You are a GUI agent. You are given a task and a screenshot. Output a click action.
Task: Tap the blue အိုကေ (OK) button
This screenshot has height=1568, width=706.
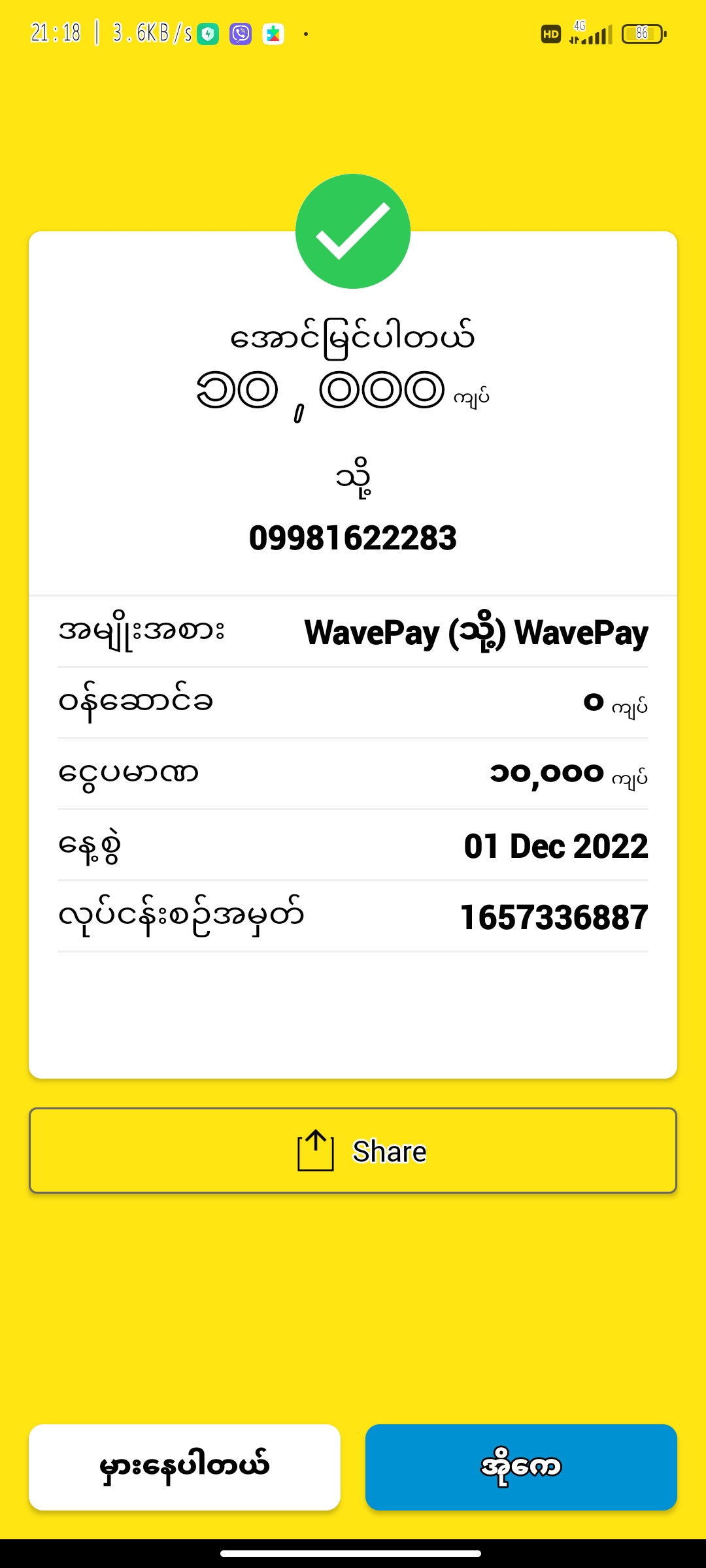coord(521,1467)
